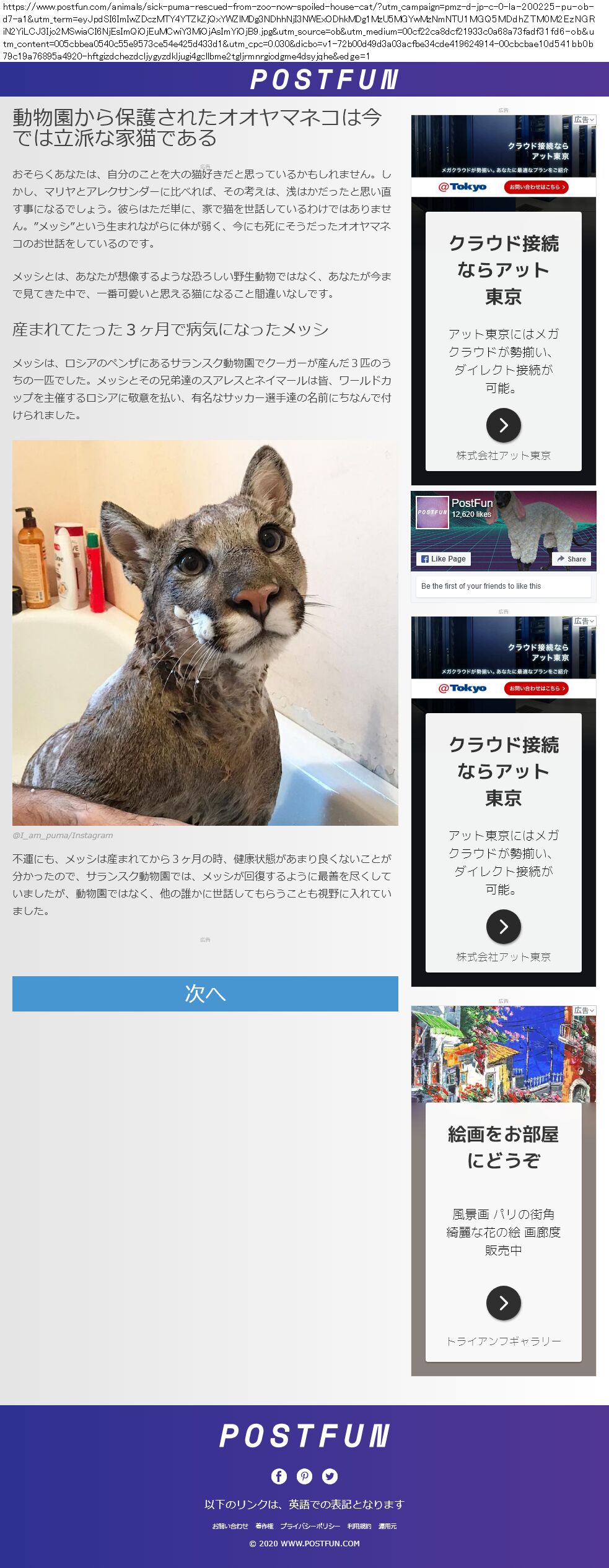This screenshot has height=1568, width=609.
Task: Open the POSTFUN header logo link
Action: [324, 79]
